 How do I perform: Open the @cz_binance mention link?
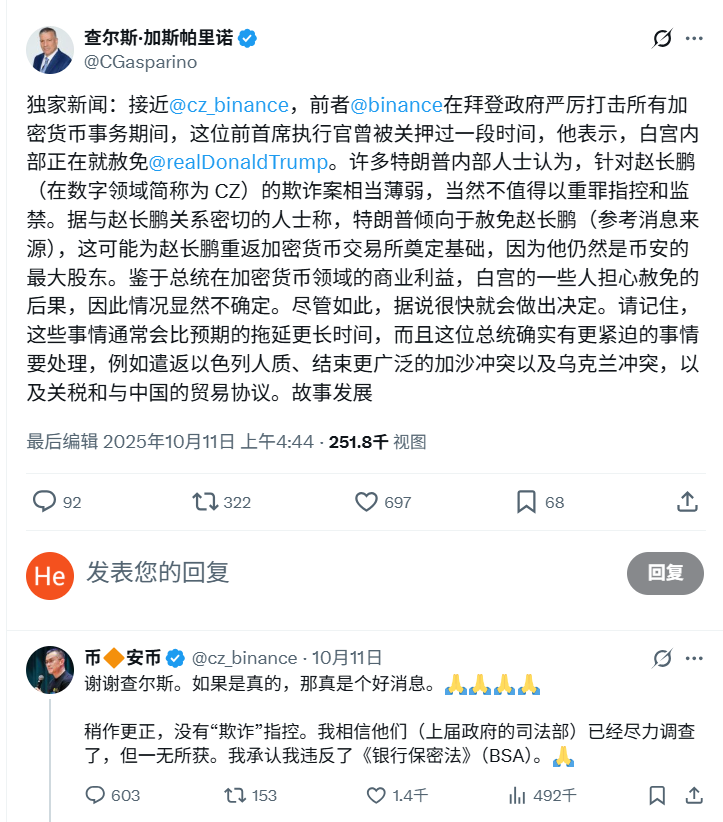pyautogui.click(x=229, y=105)
